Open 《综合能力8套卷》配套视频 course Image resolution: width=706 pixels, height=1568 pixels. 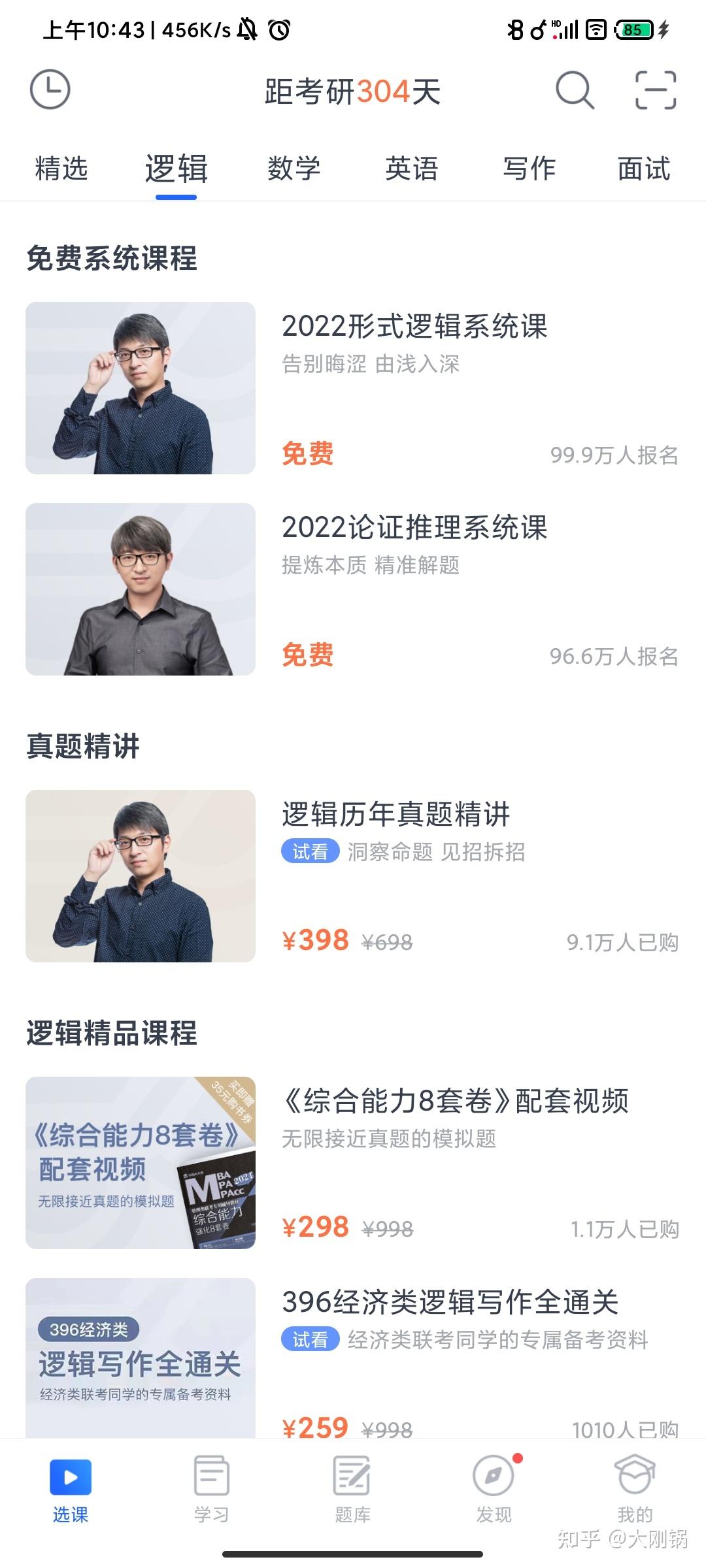click(x=455, y=1102)
